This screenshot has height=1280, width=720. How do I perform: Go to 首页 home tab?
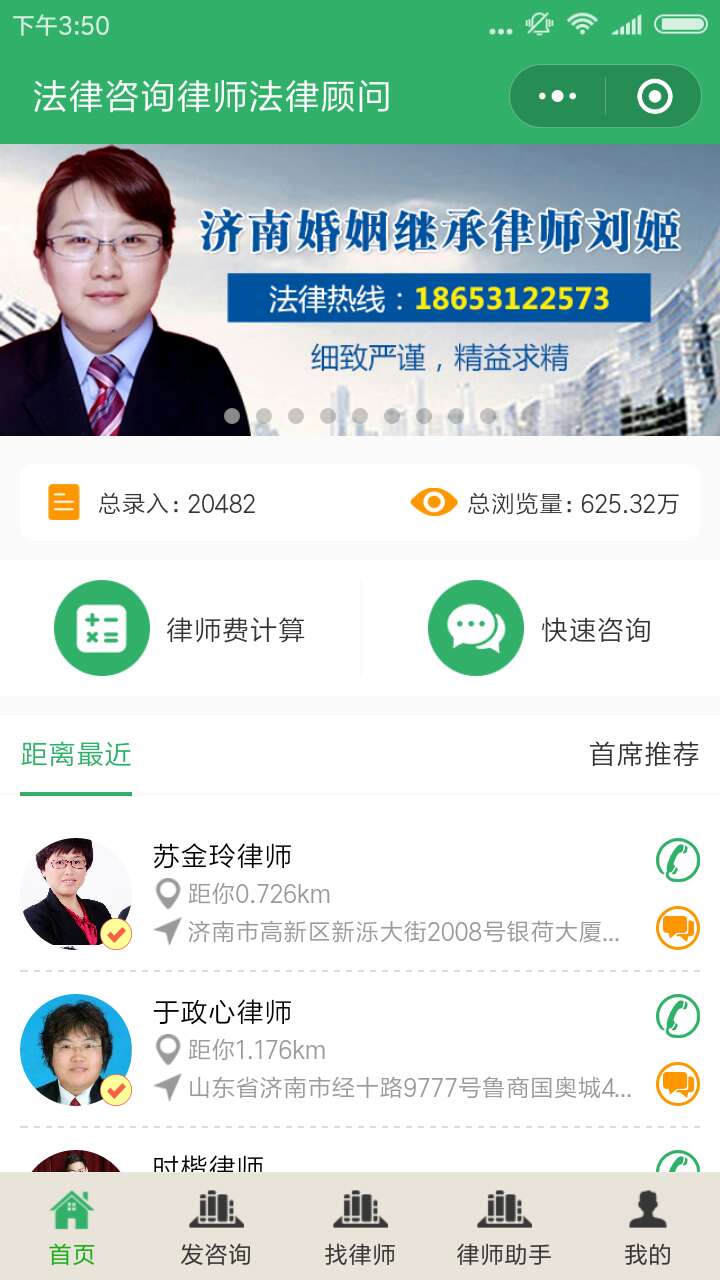[x=72, y=1227]
